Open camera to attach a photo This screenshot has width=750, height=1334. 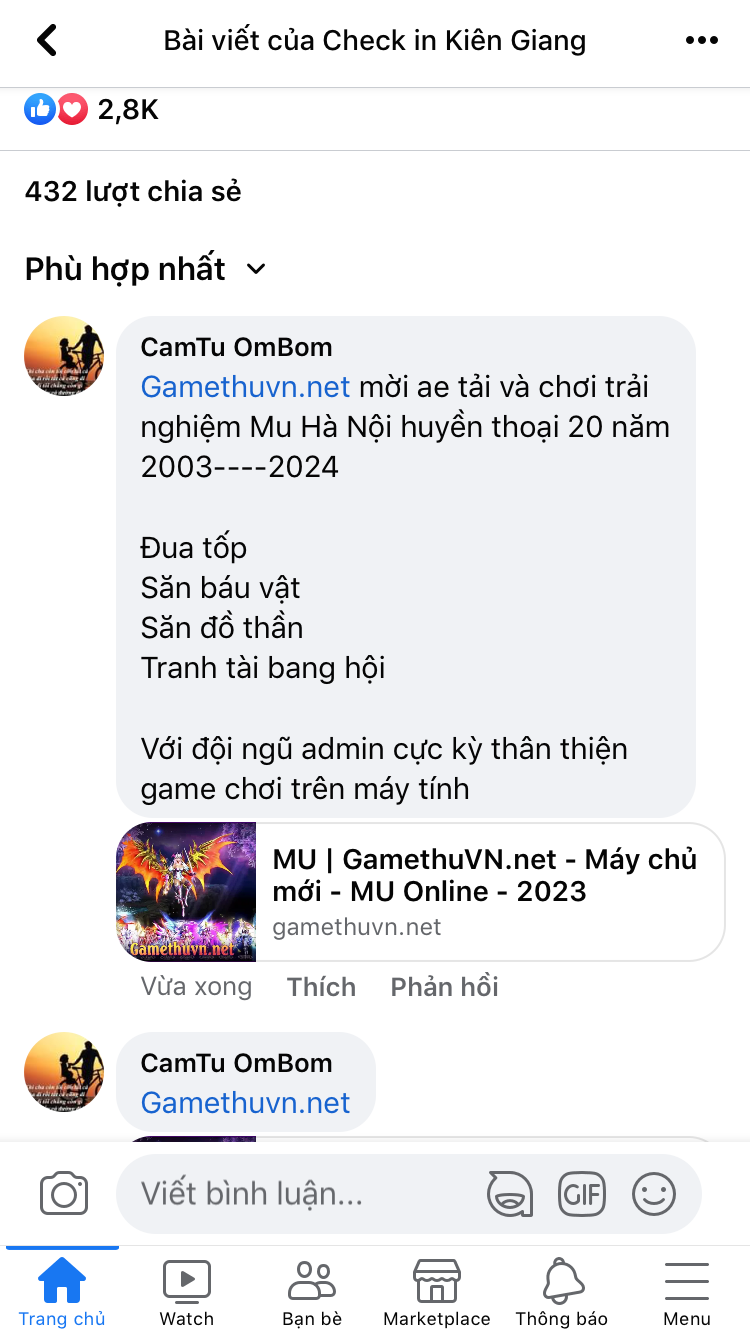click(64, 1194)
